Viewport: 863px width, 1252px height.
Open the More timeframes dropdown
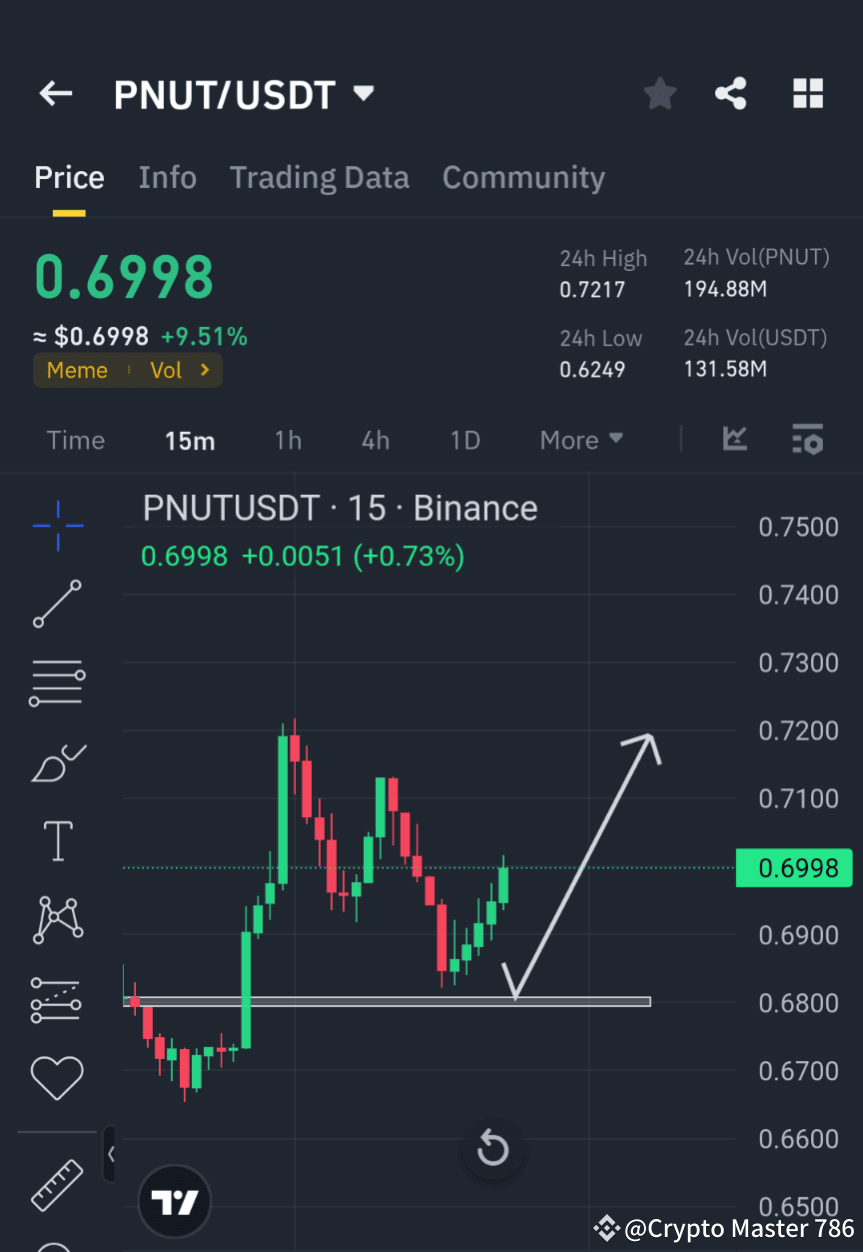[581, 439]
